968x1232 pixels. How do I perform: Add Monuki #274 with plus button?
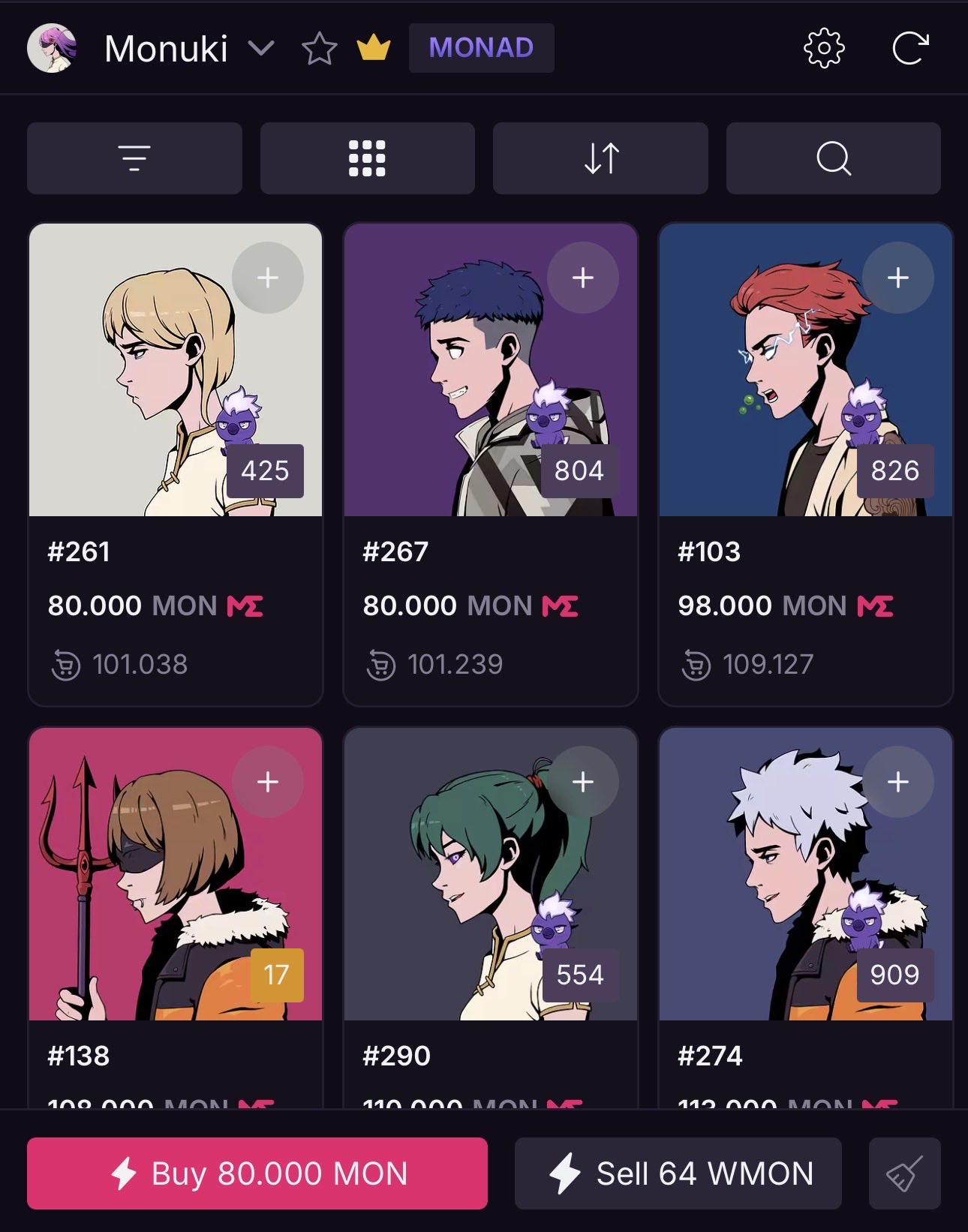(898, 782)
